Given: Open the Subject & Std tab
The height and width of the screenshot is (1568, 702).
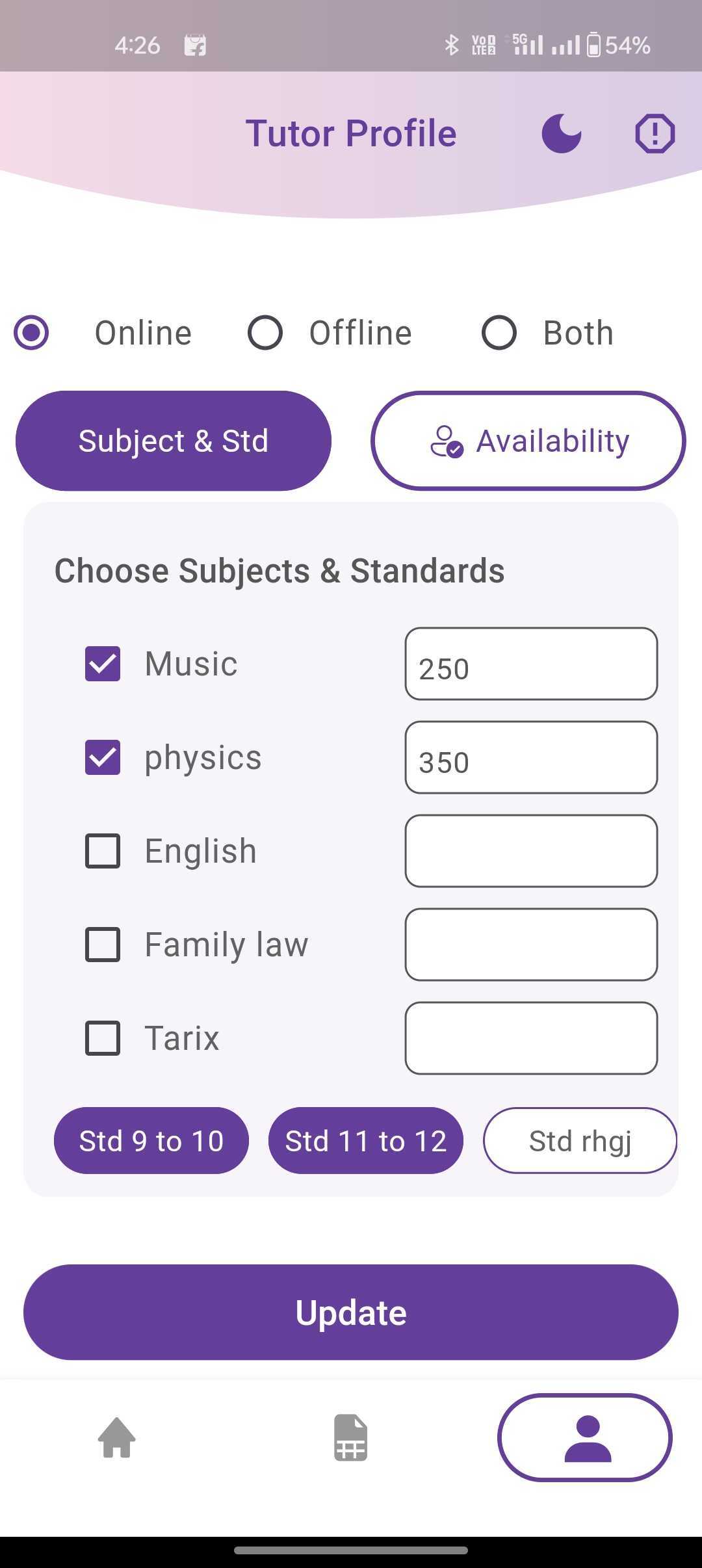Looking at the screenshot, I should [x=174, y=440].
